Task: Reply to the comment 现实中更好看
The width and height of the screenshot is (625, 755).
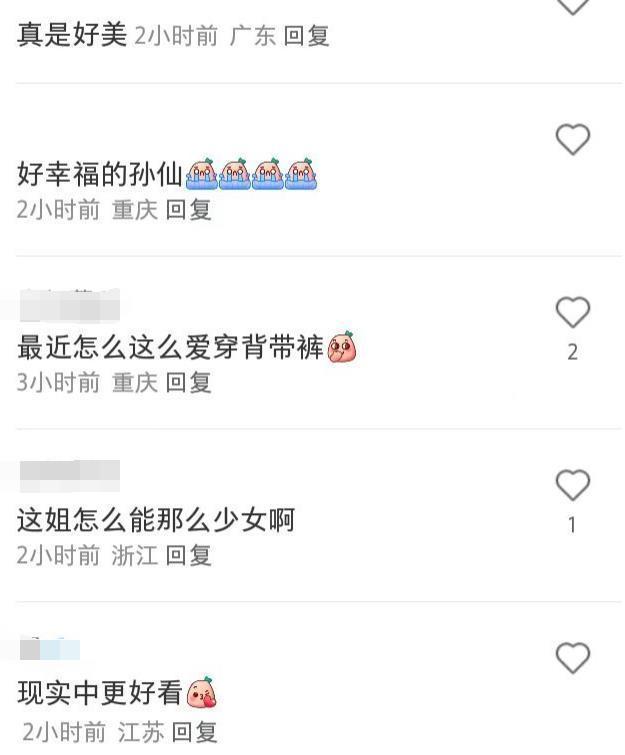Action: point(194,732)
